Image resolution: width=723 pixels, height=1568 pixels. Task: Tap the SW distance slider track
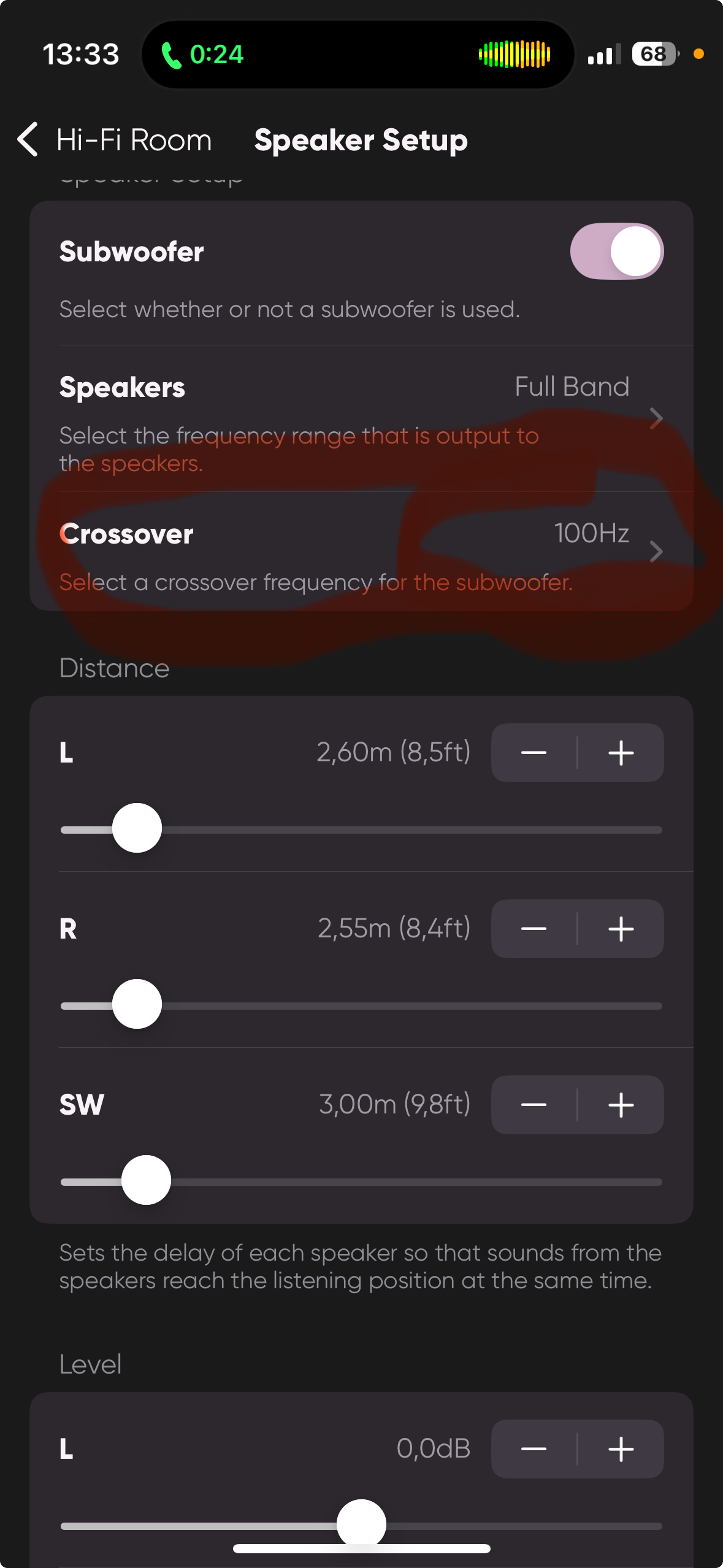[399, 1182]
